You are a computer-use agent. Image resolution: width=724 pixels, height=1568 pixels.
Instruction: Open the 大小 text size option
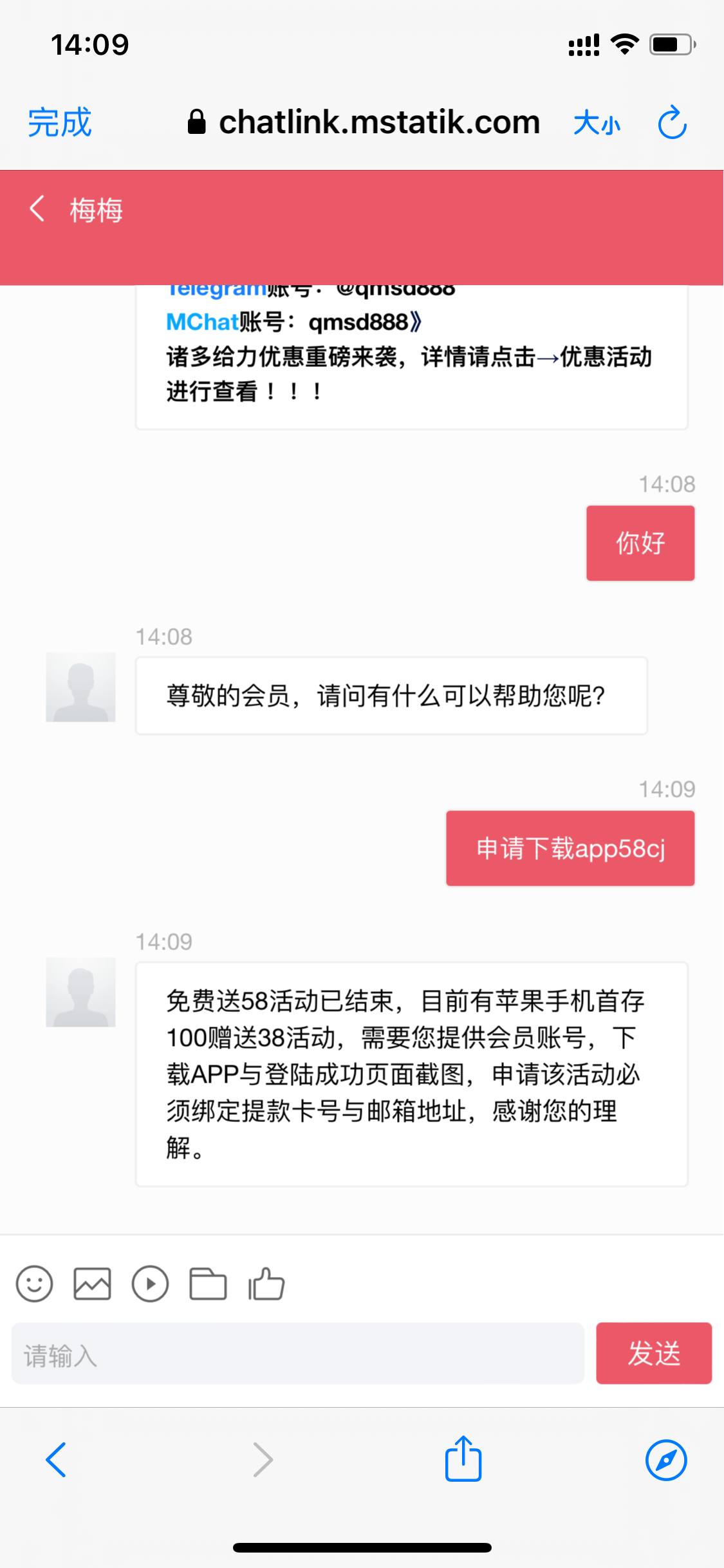(597, 122)
